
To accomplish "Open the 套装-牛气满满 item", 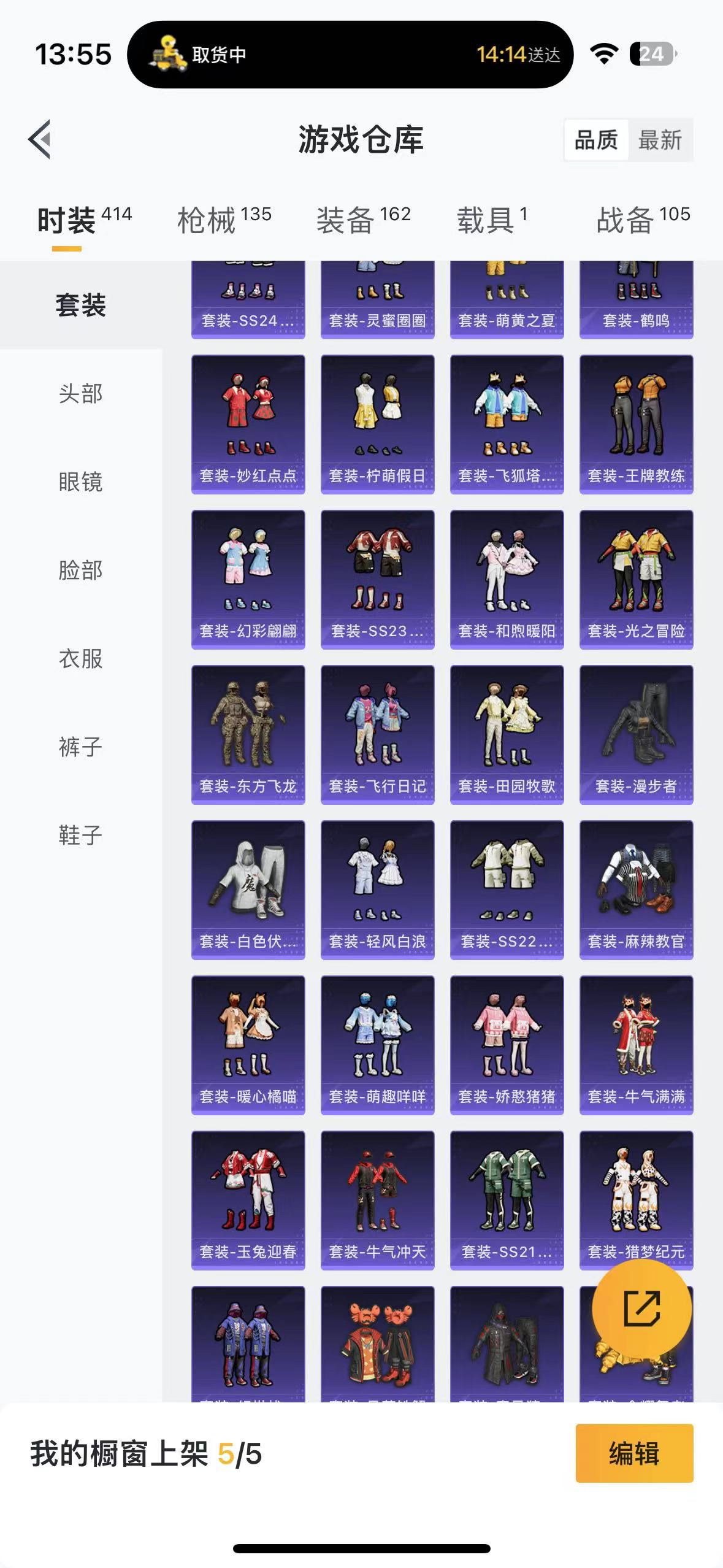I will (x=636, y=1045).
